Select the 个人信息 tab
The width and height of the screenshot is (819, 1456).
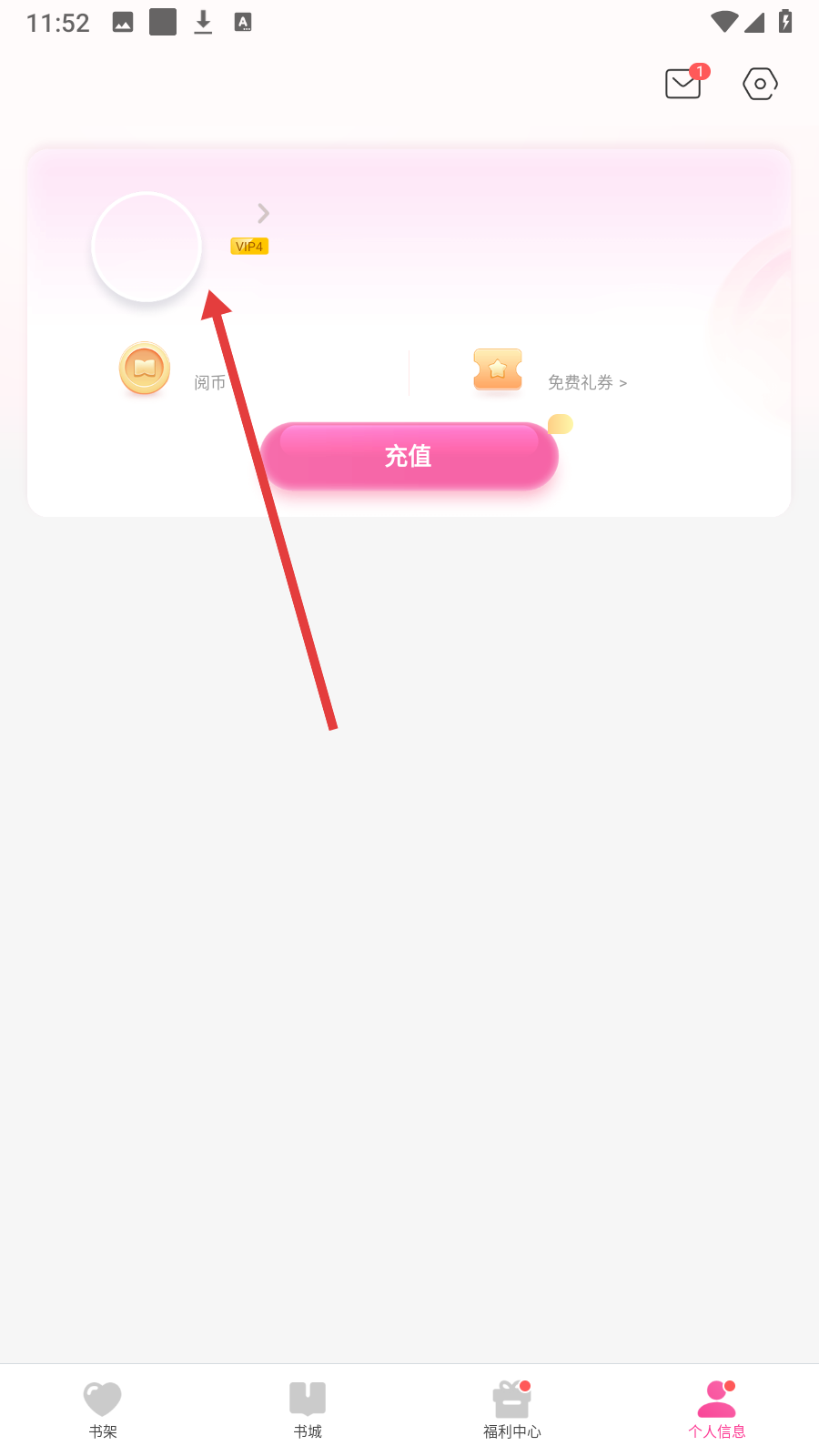(x=717, y=1410)
